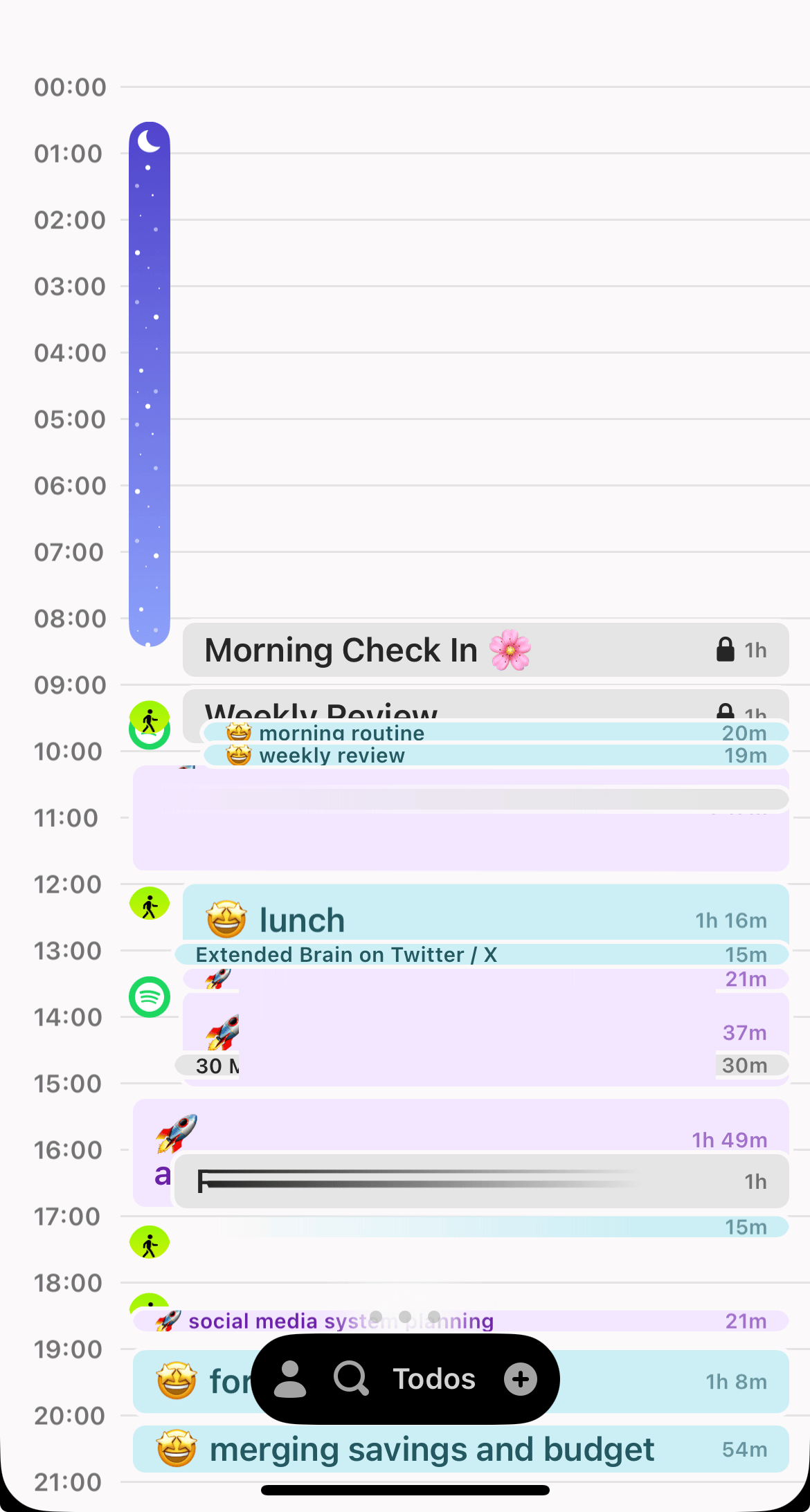Add a new item with plus button
This screenshot has width=810, height=1512.
(521, 1379)
